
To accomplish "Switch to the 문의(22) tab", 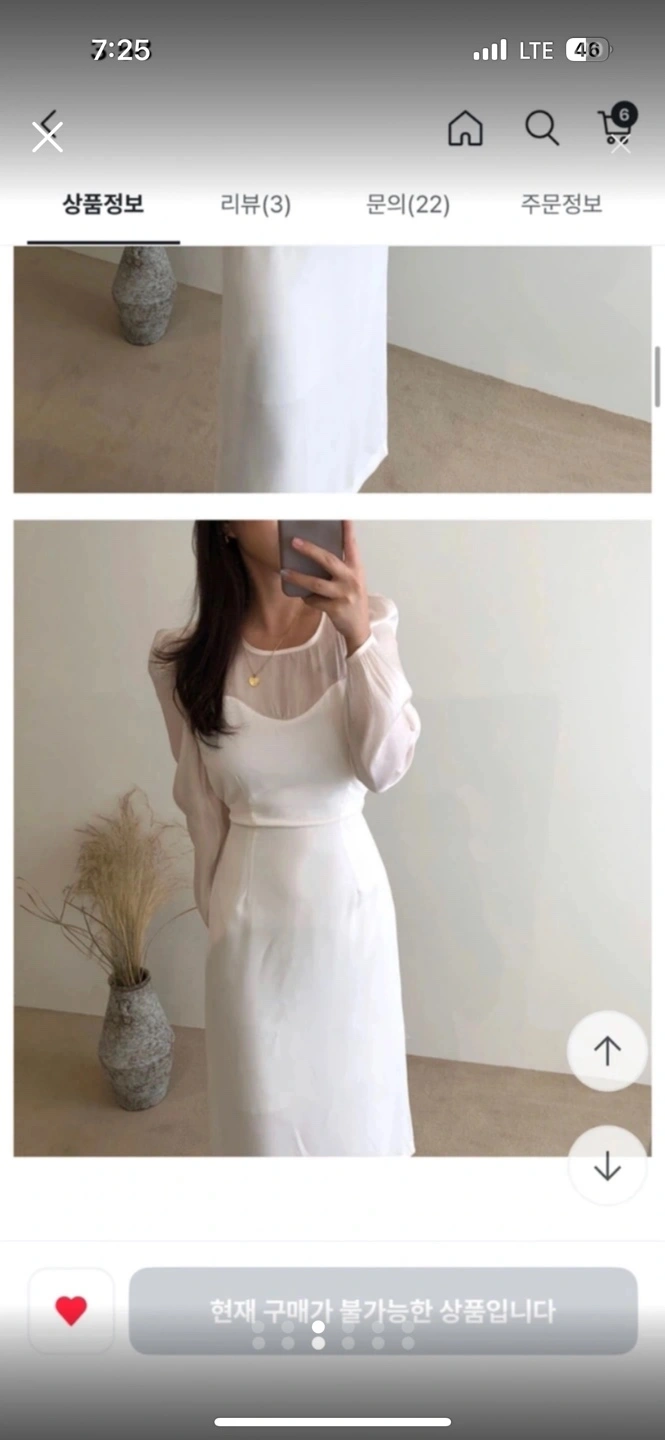I will [408, 205].
